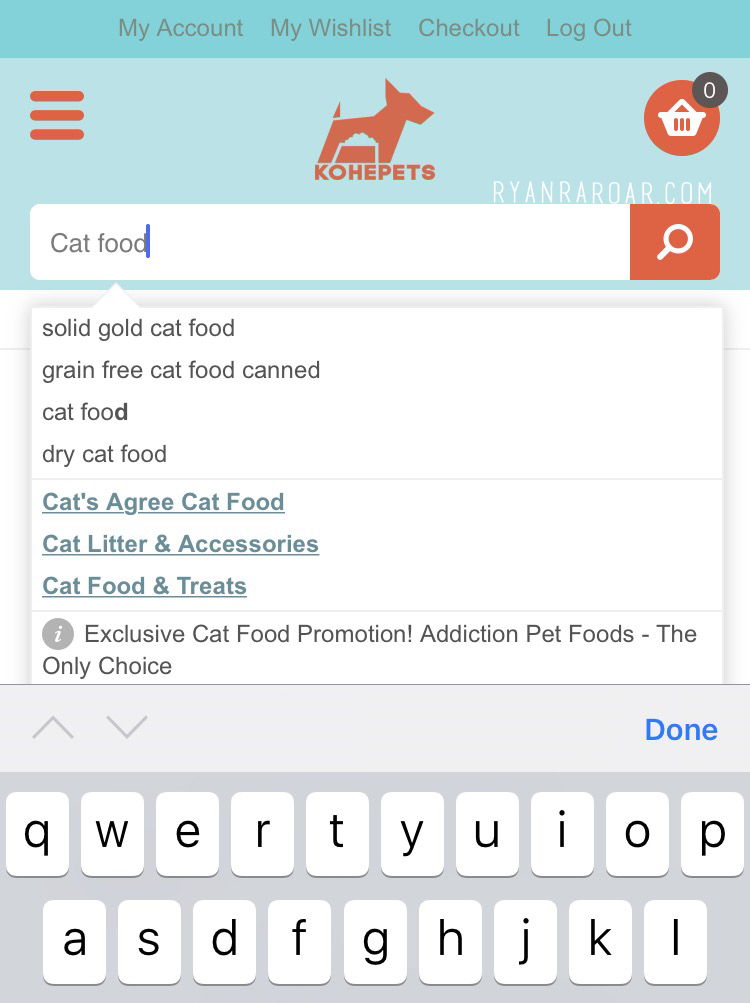Select suggestion grain free cat food canned
The height and width of the screenshot is (1003, 750).
181,370
